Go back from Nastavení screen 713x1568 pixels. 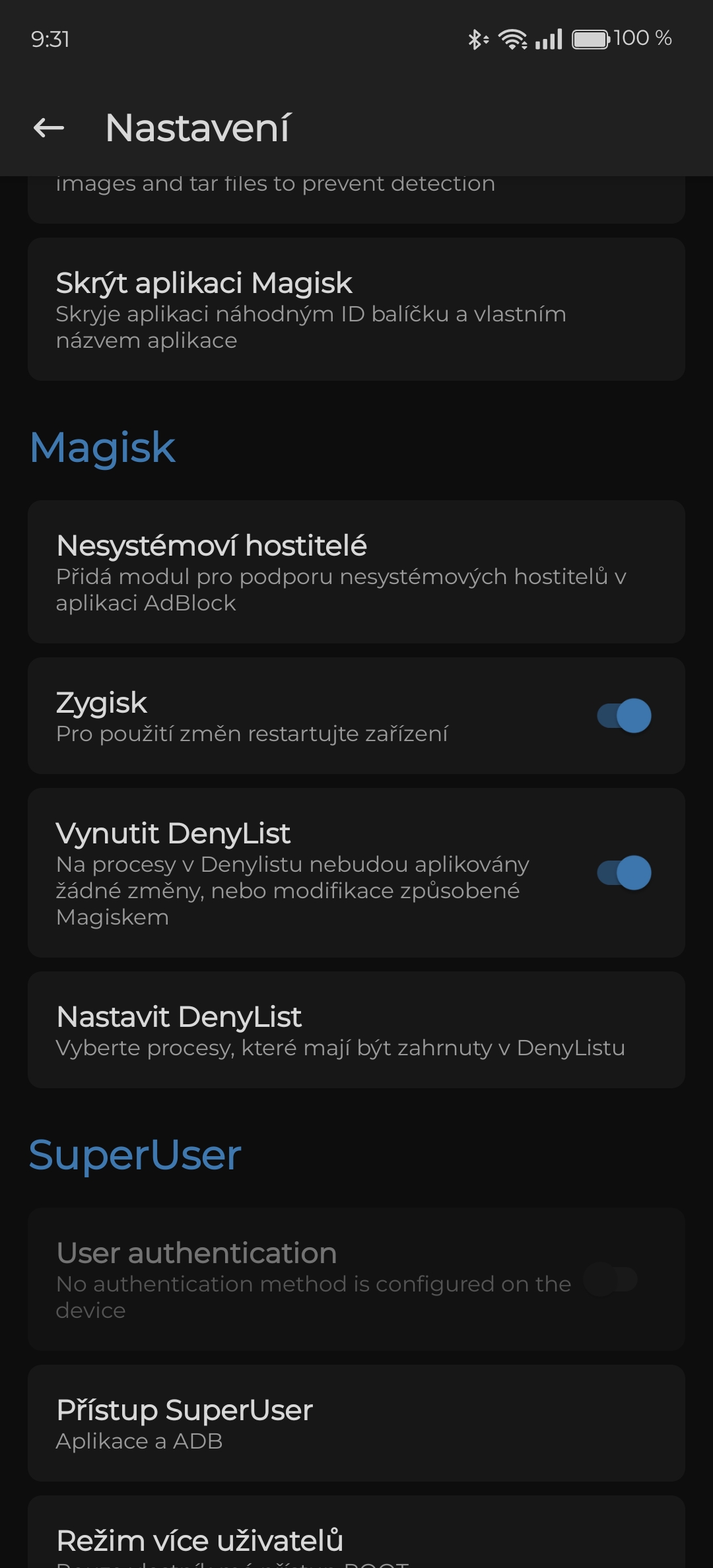(49, 128)
